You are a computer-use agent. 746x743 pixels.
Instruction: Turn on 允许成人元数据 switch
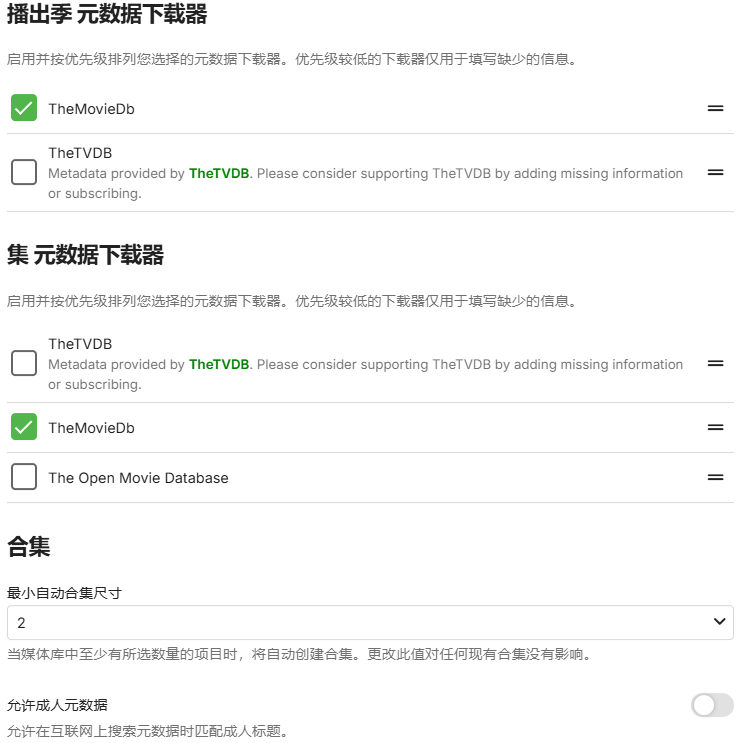point(712,705)
